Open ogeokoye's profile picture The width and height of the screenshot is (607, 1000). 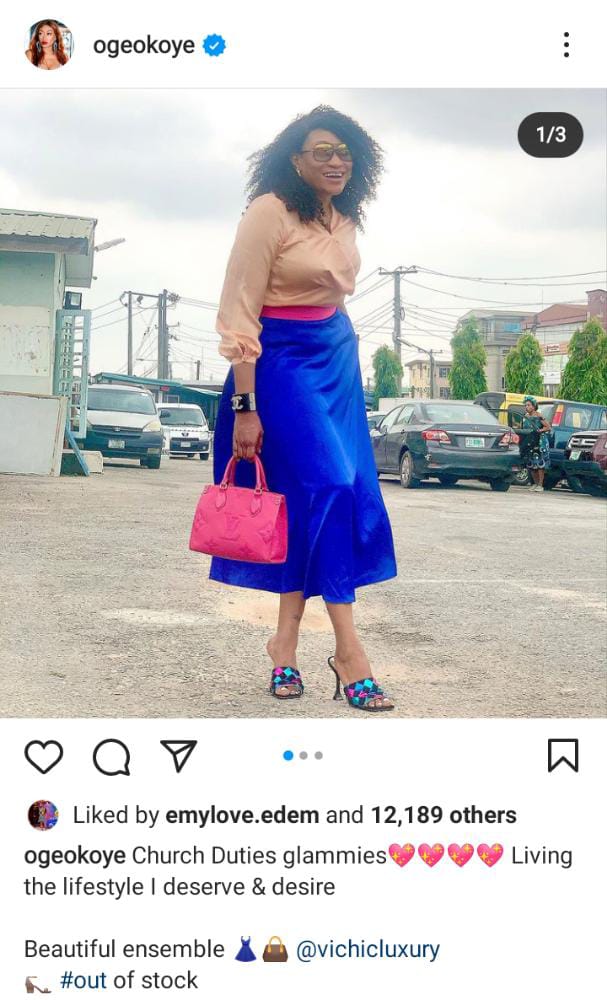click(x=49, y=45)
